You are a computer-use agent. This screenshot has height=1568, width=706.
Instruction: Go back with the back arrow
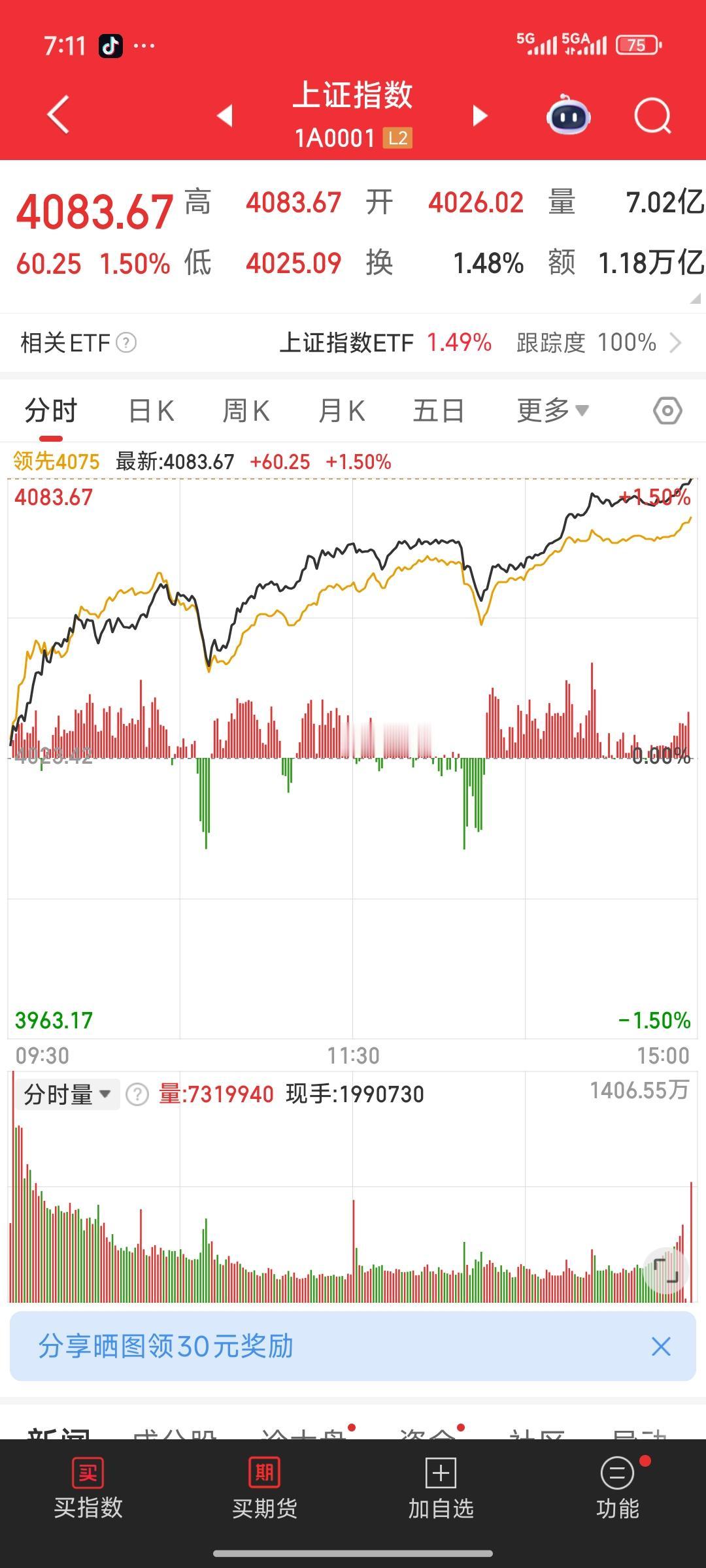click(58, 114)
